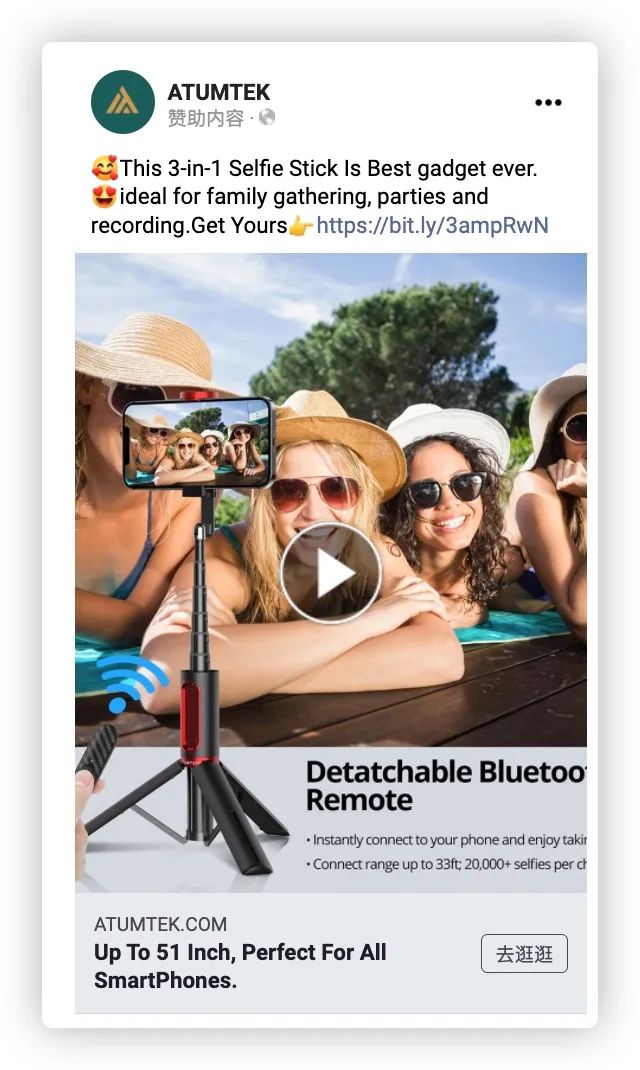This screenshot has width=640, height=1070.
Task: Open the bit.ly link in the post
Action: (432, 225)
